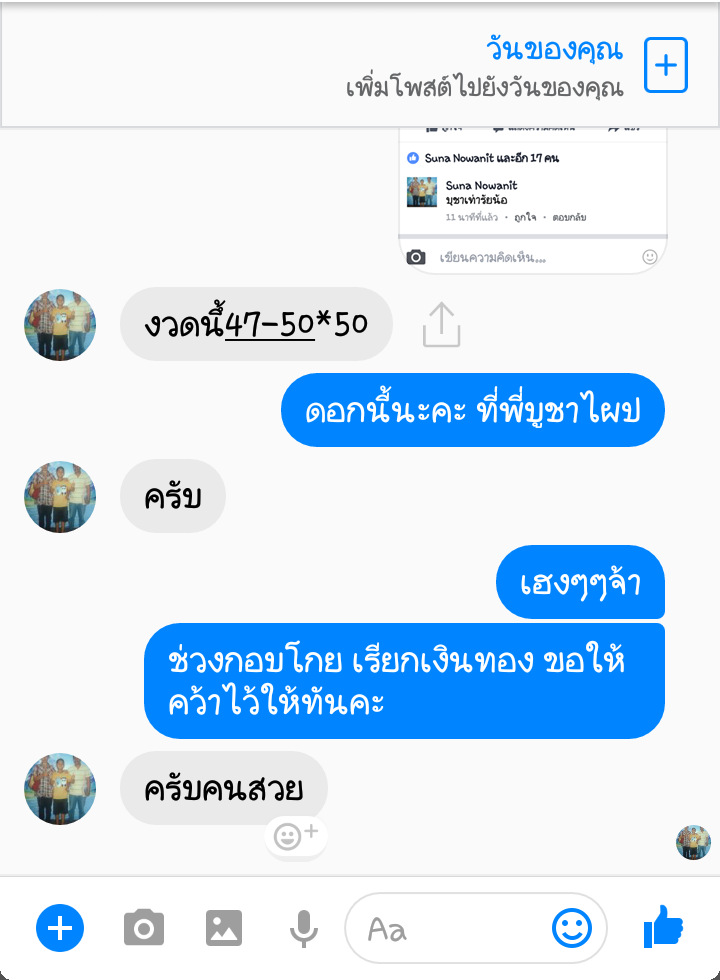Click the contact avatar beside "ครับ"
720x980 pixels.
click(59, 497)
